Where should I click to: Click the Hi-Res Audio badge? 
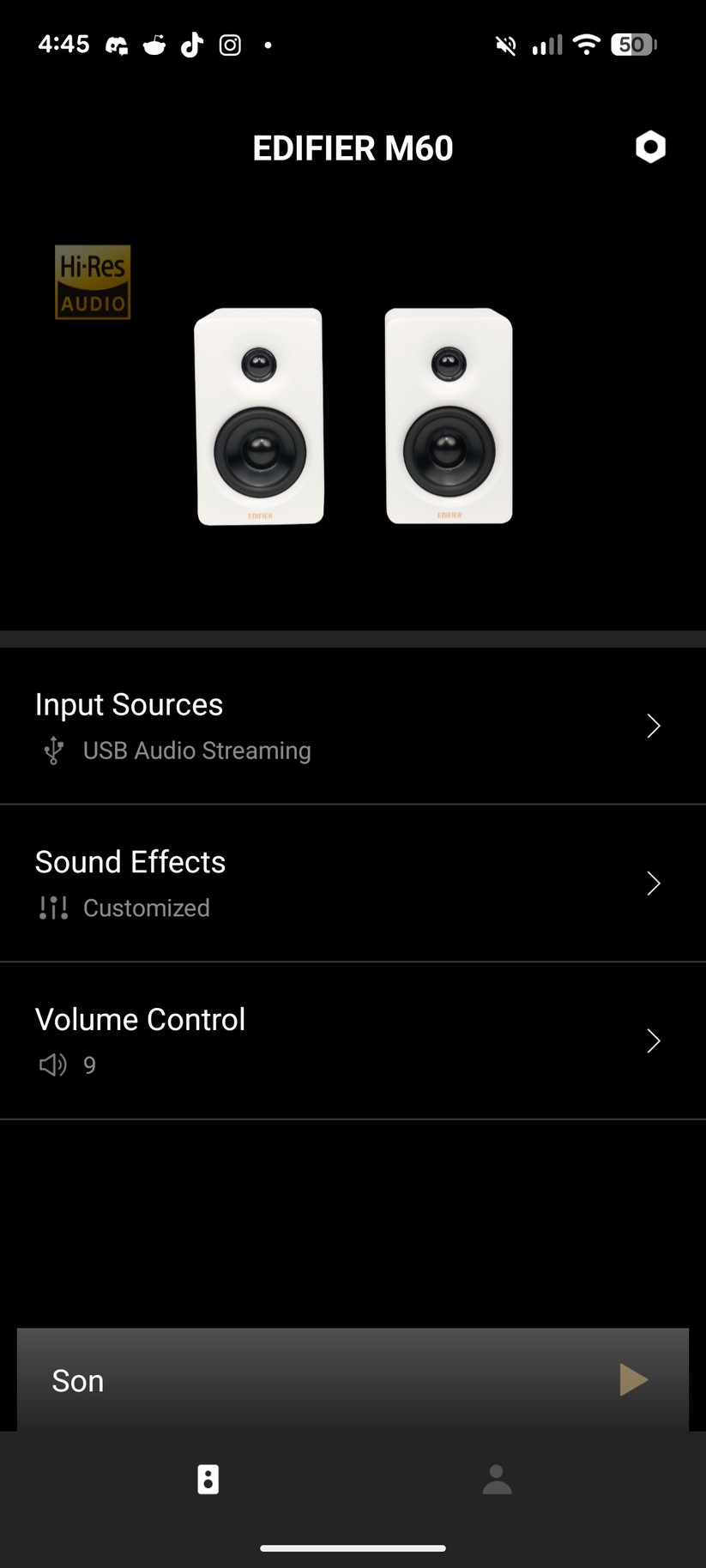92,282
